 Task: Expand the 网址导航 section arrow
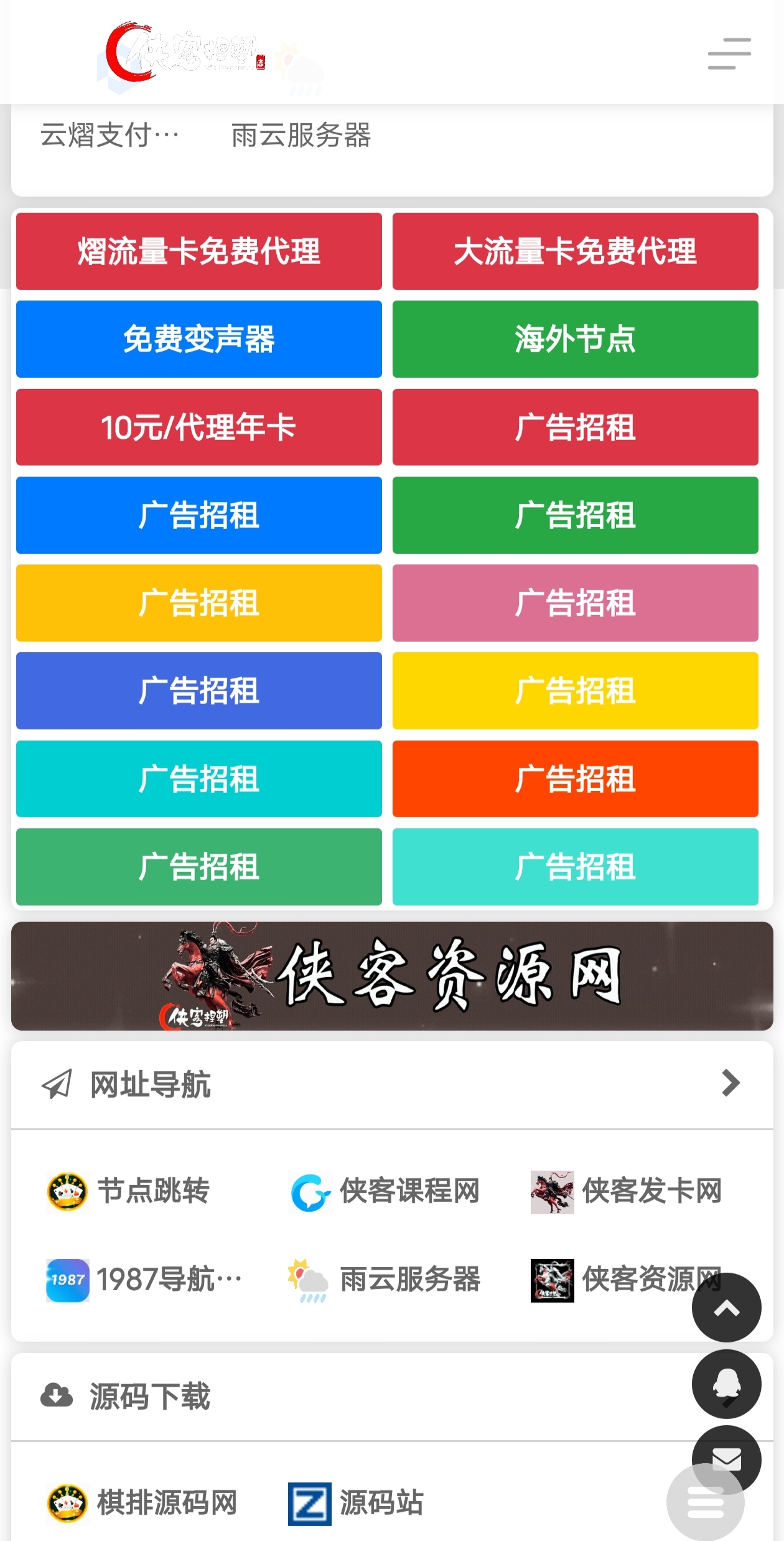point(730,1084)
